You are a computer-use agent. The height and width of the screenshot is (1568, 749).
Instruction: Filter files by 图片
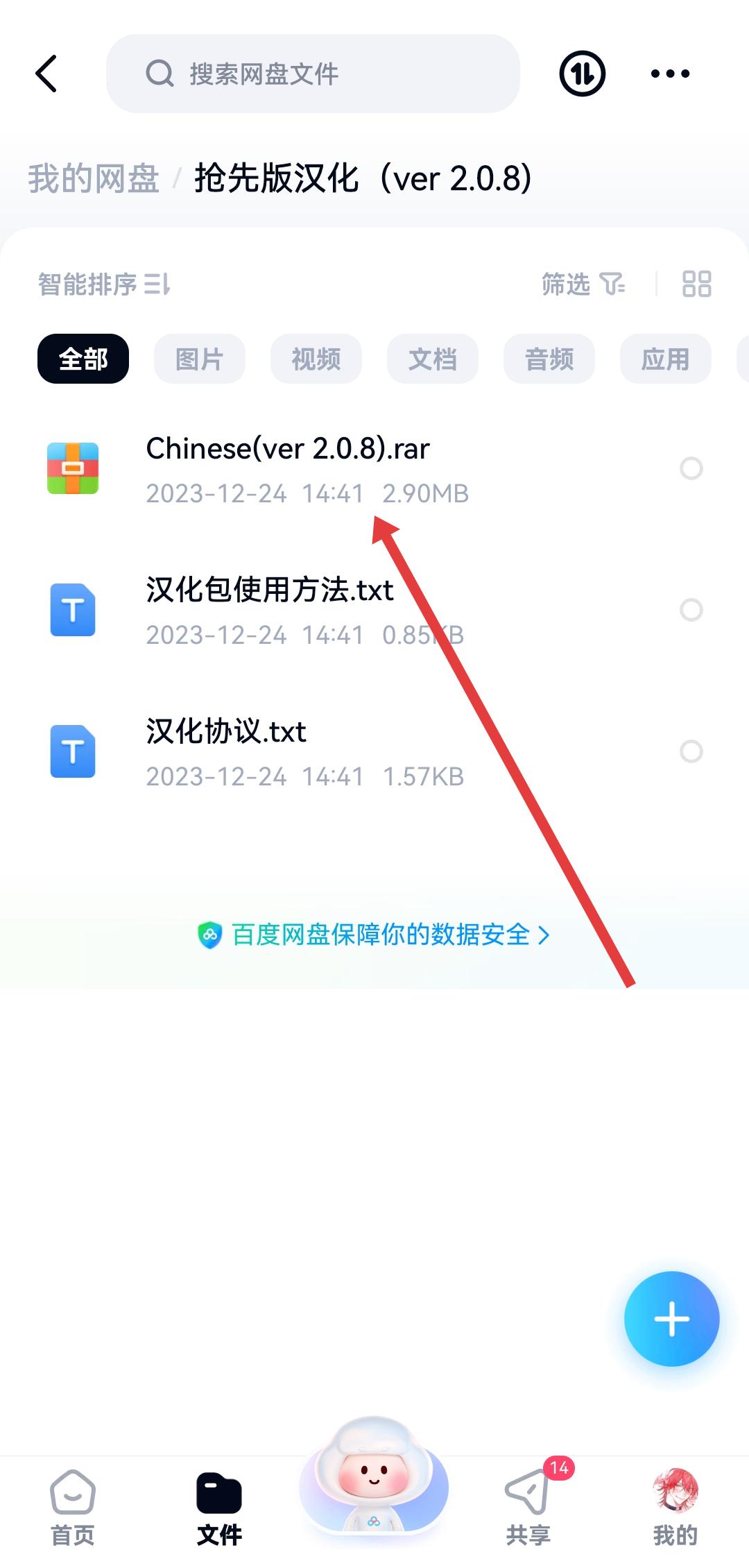coord(200,359)
